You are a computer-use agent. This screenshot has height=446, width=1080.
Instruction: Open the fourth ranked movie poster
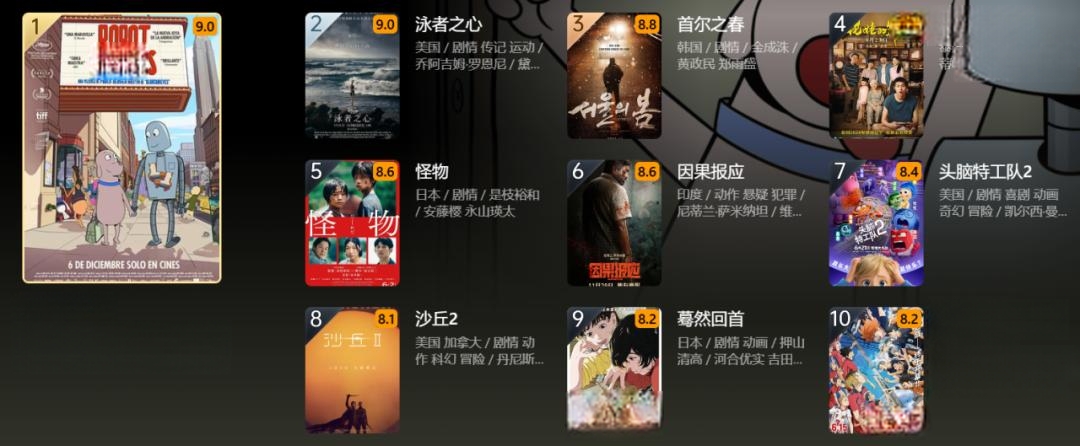[876, 75]
